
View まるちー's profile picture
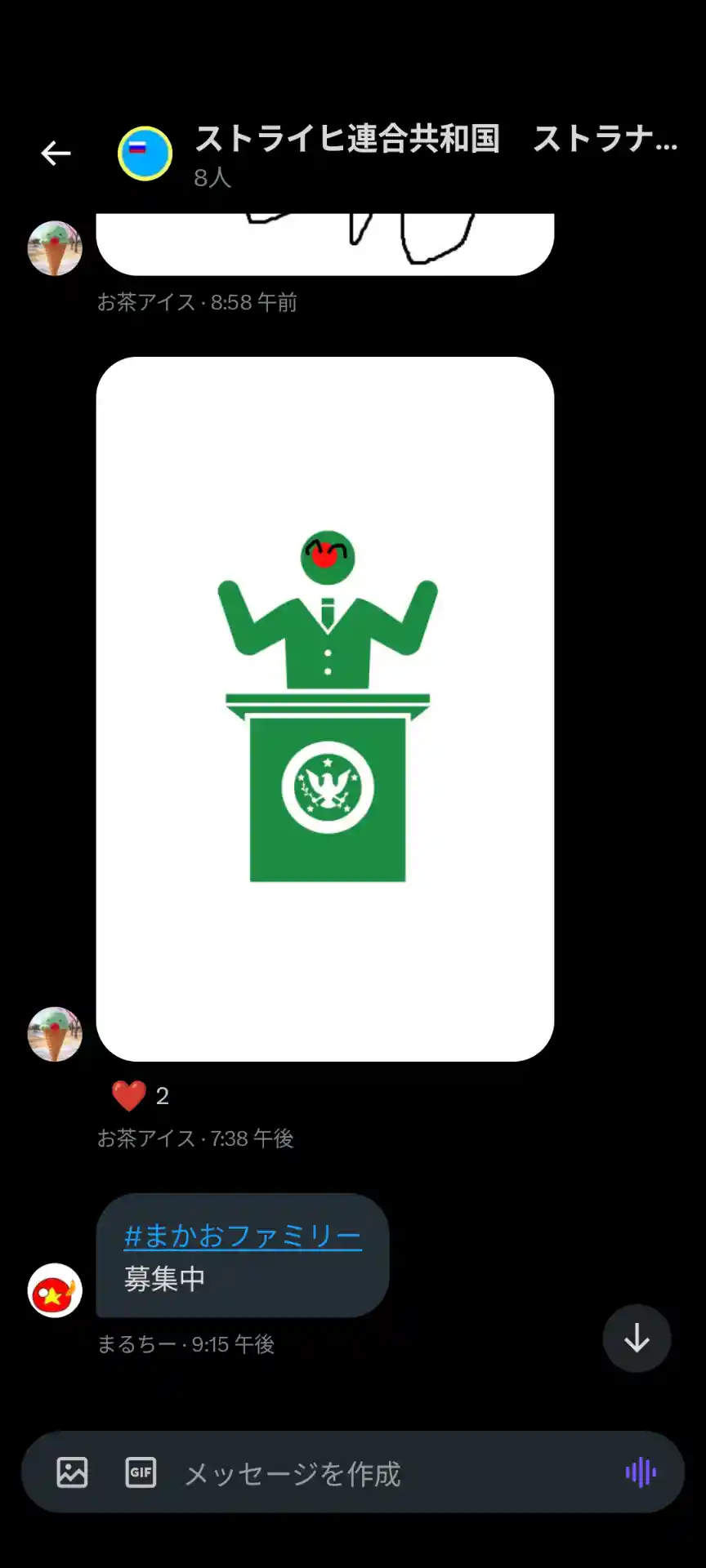pyautogui.click(x=55, y=1290)
